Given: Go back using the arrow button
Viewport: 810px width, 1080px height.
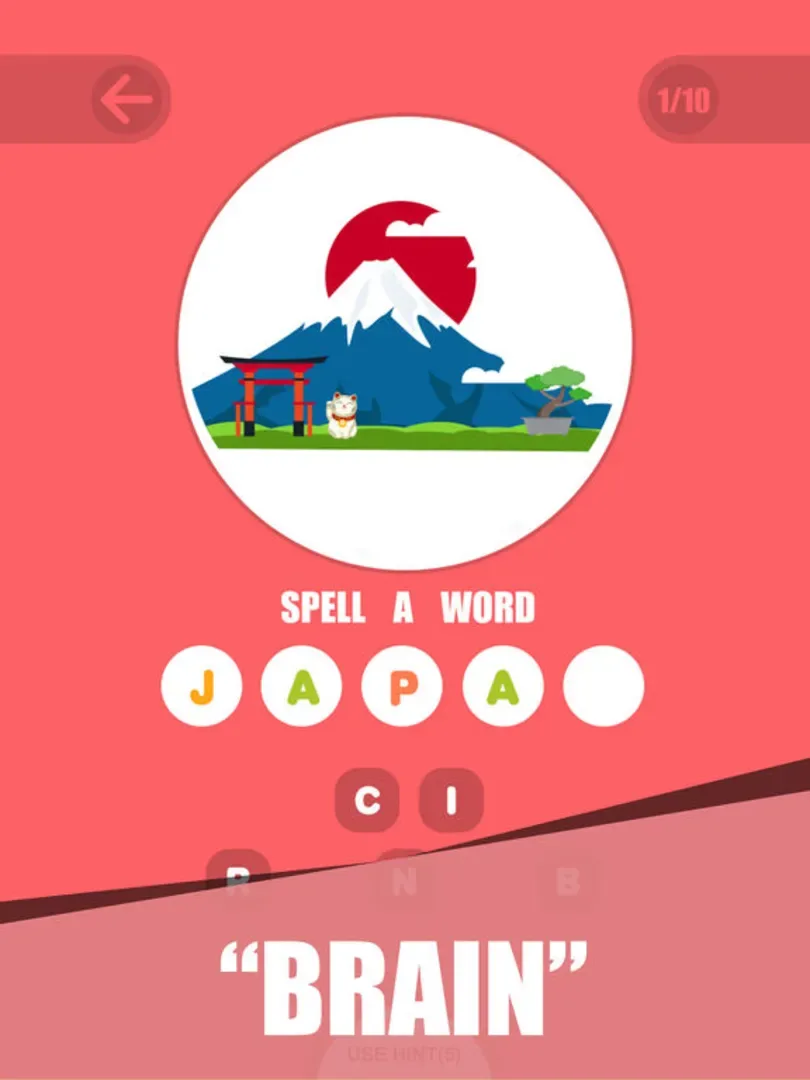Looking at the screenshot, I should tap(129, 100).
